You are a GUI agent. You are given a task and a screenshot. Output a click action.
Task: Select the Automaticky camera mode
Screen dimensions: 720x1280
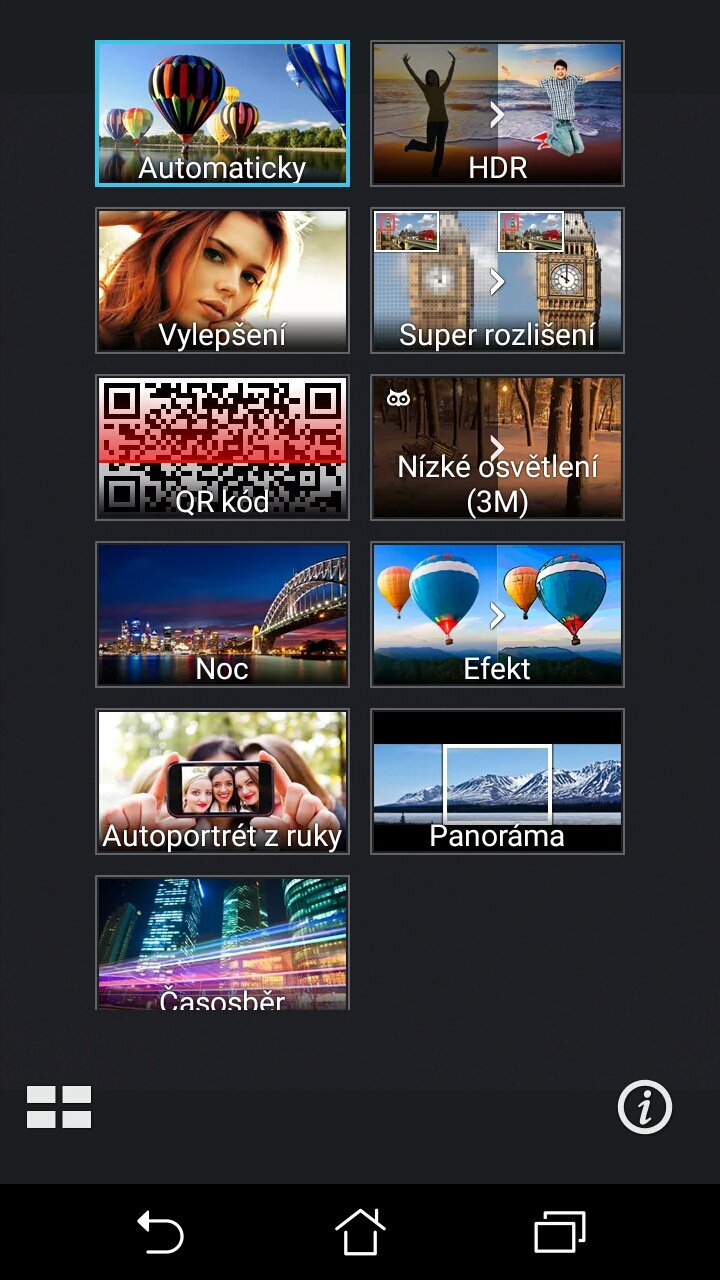point(222,114)
